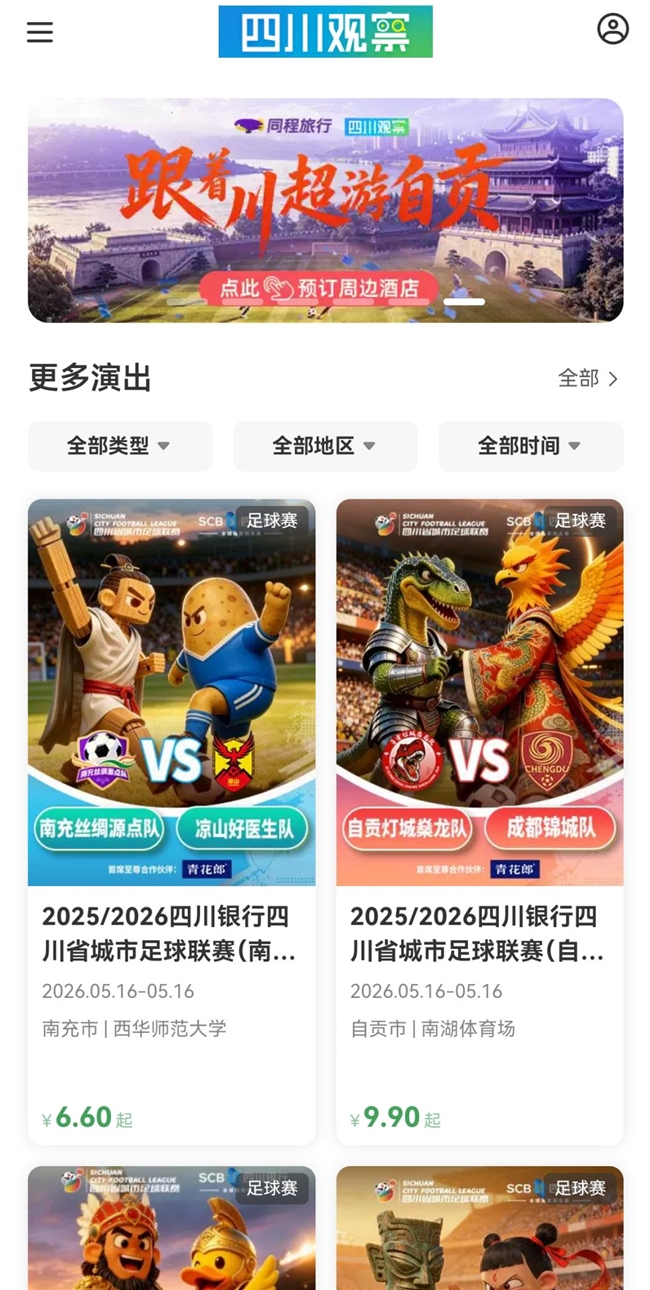
Task: Open the user profile icon
Action: click(613, 29)
